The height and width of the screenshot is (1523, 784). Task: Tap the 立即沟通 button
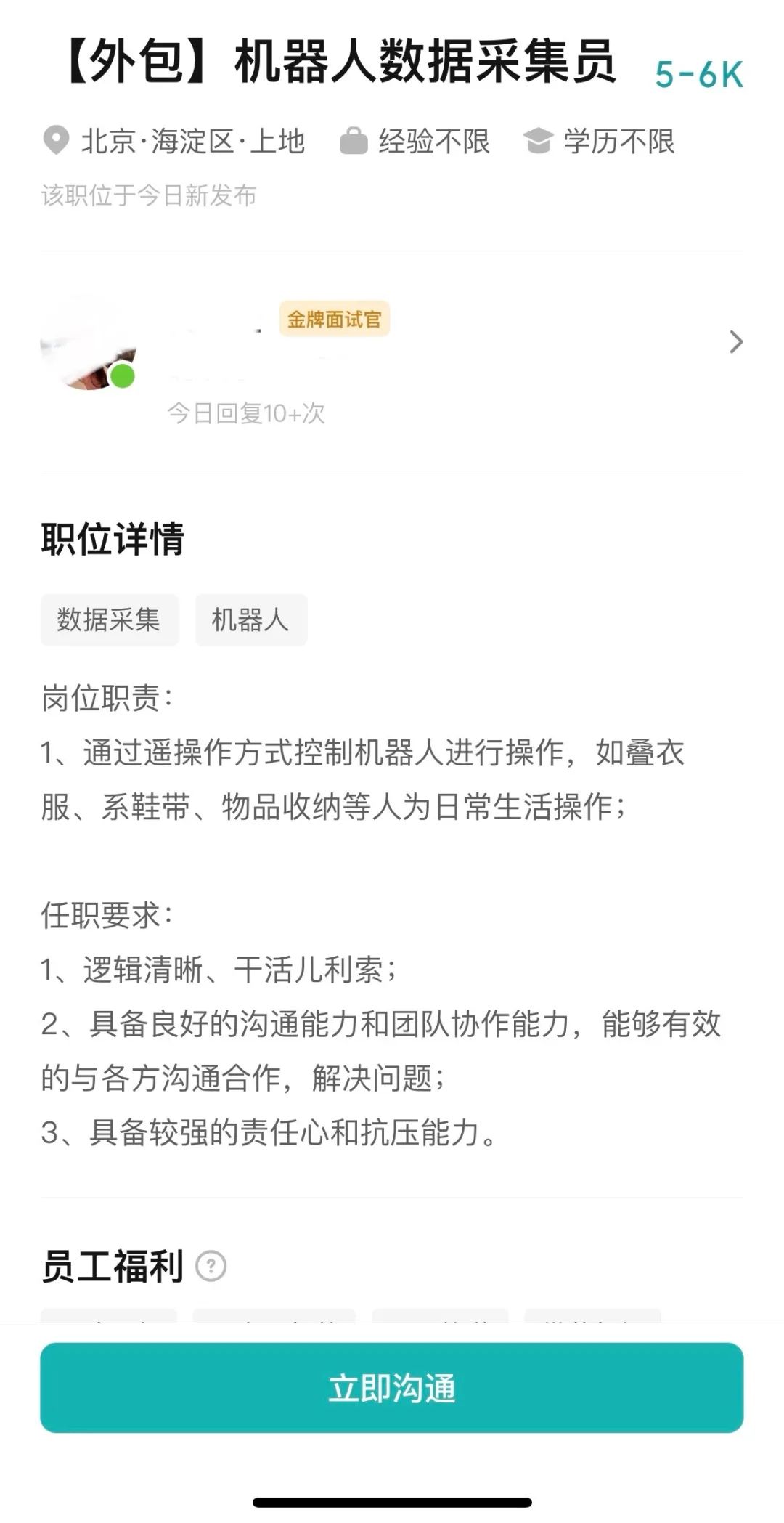(392, 1388)
